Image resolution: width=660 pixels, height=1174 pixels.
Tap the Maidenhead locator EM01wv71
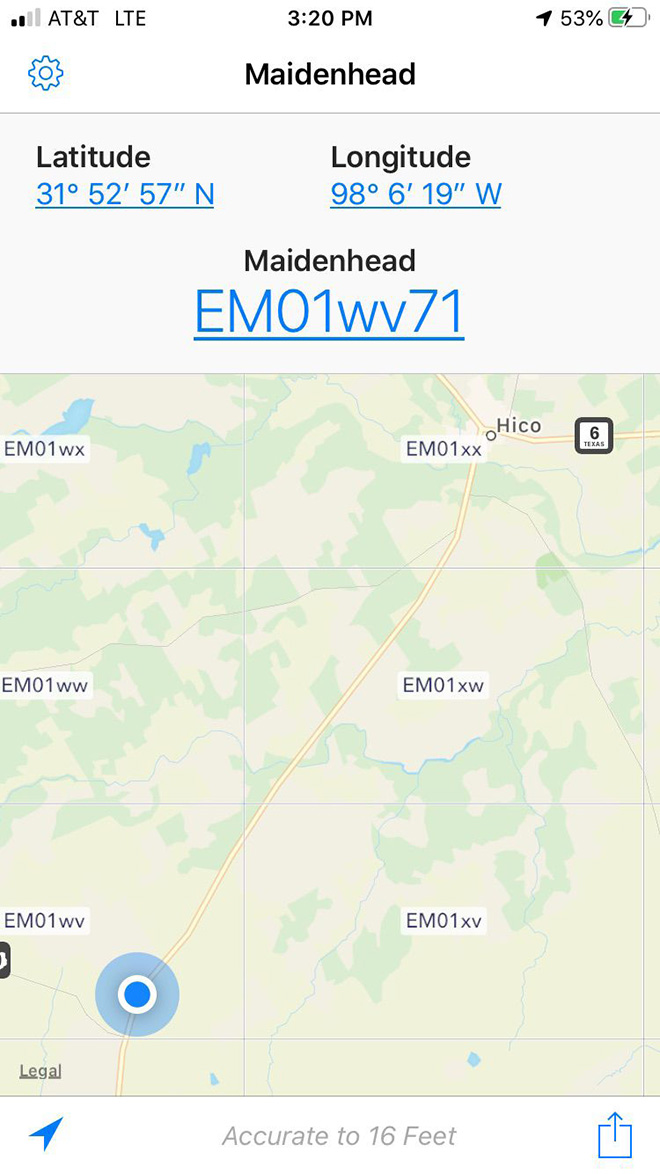point(330,312)
